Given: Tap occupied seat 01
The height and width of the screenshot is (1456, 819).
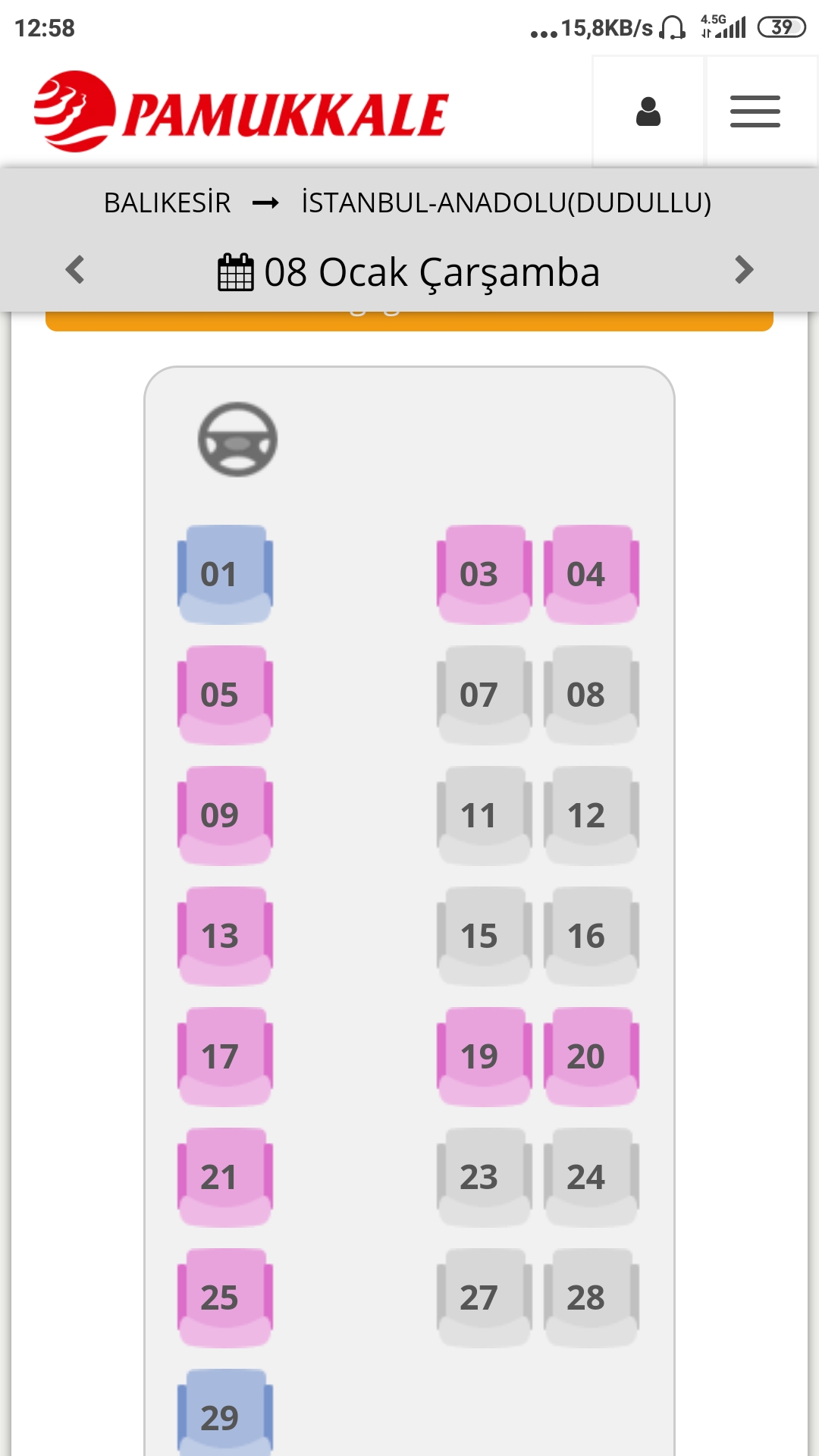Looking at the screenshot, I should tap(224, 573).
